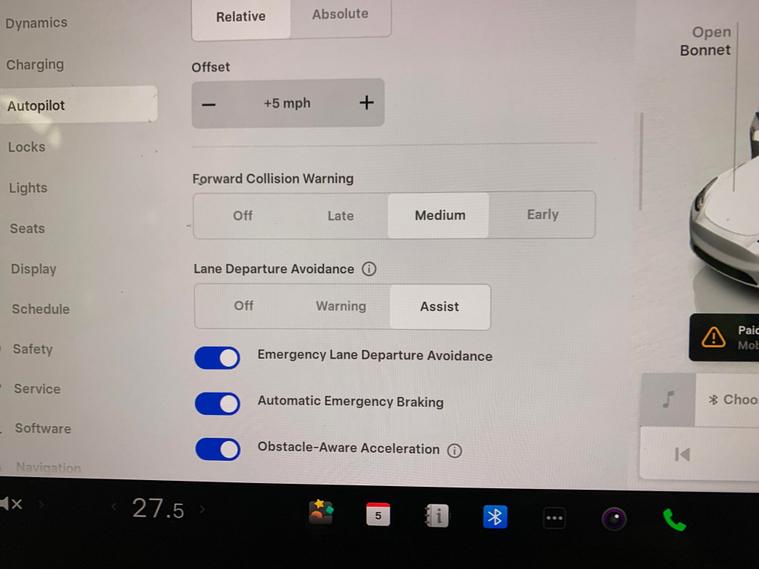759x569 pixels.
Task: Open Software settings section
Action: (42, 428)
